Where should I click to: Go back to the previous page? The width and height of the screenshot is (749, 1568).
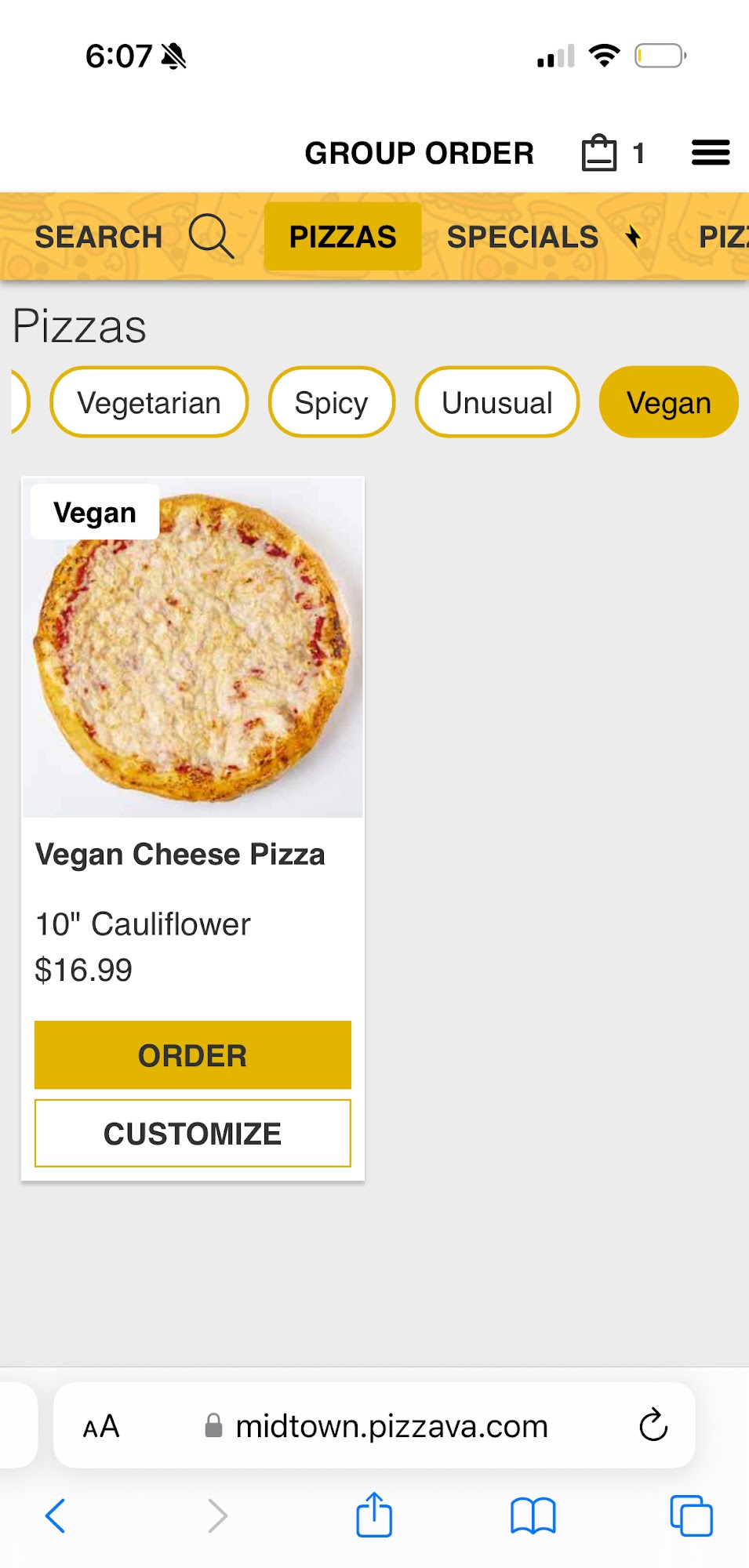[x=56, y=1515]
